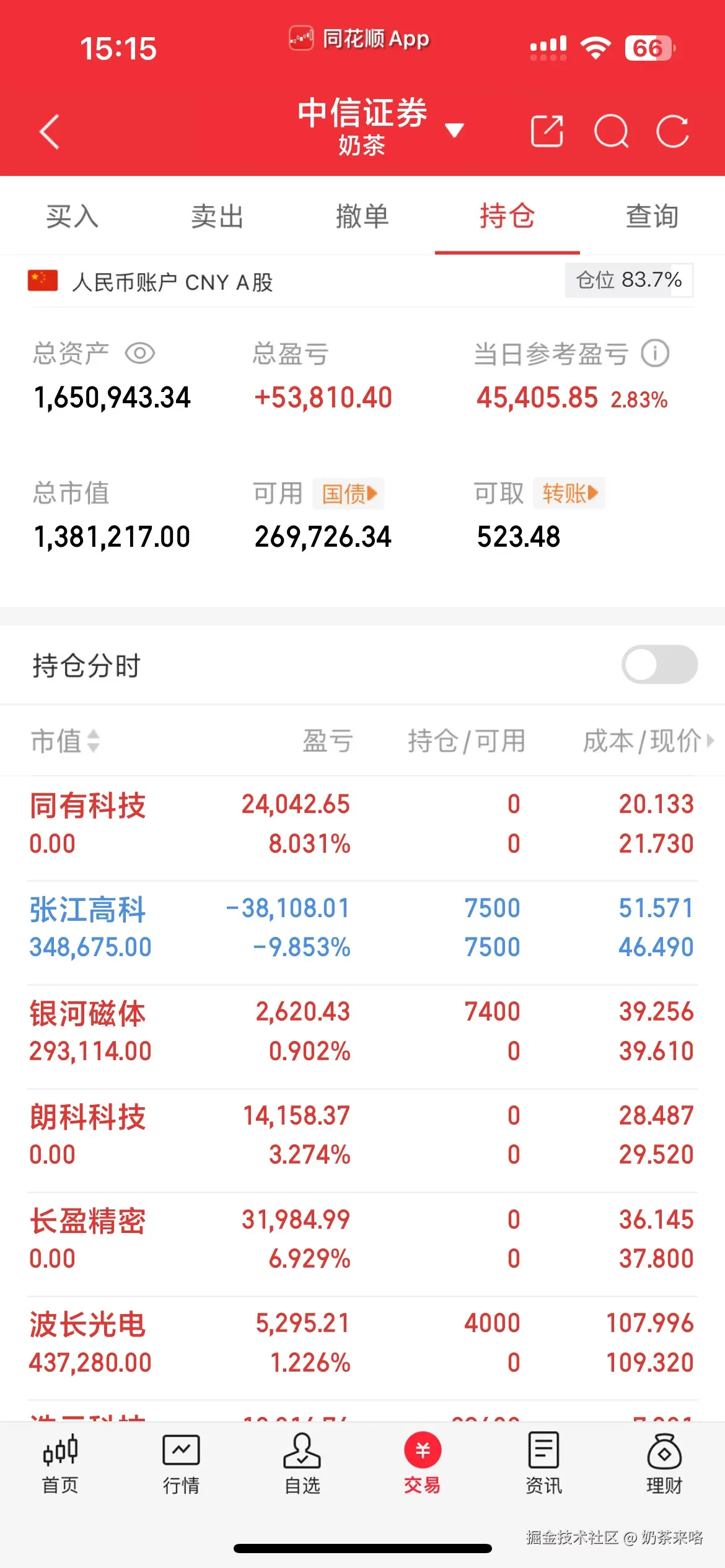The height and width of the screenshot is (1568, 725).
Task: Refresh account data with the refresh icon
Action: click(x=674, y=131)
